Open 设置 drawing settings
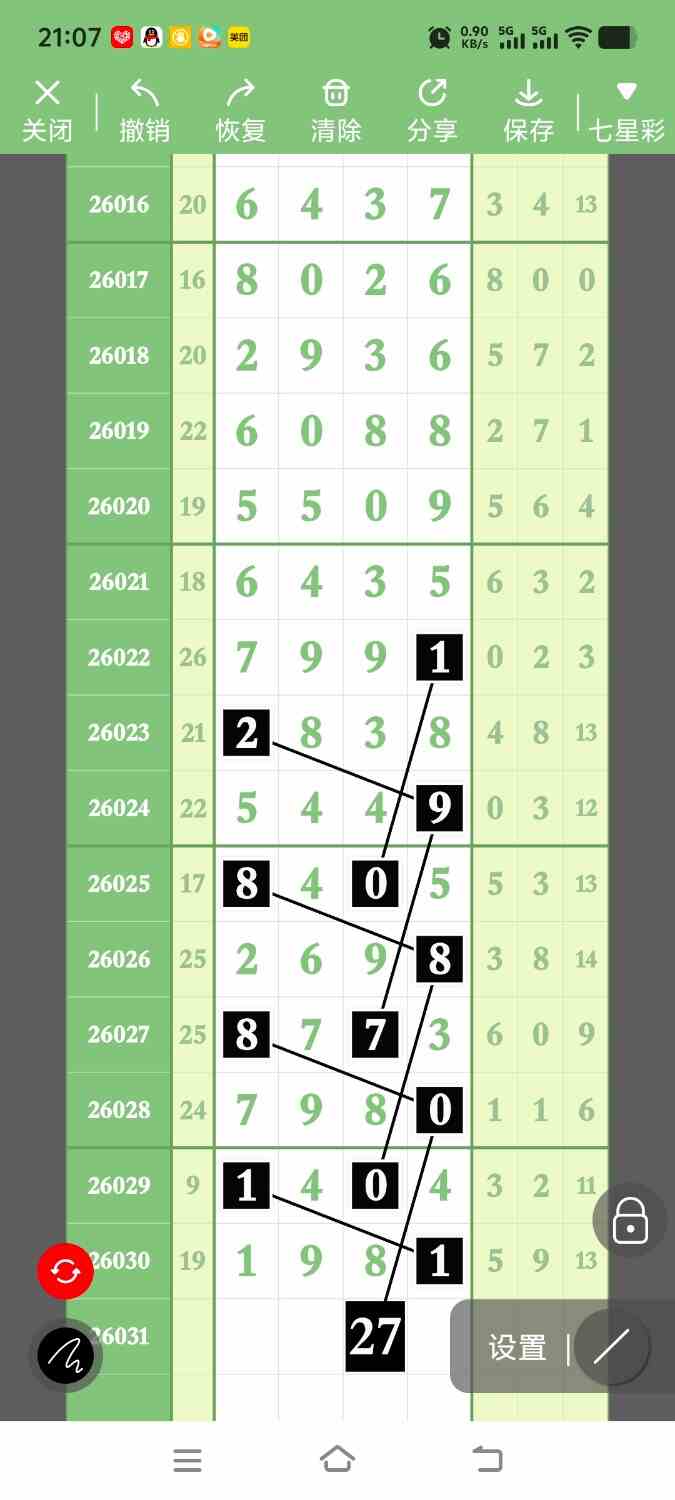This screenshot has width=675, height=1500. coord(517,1348)
